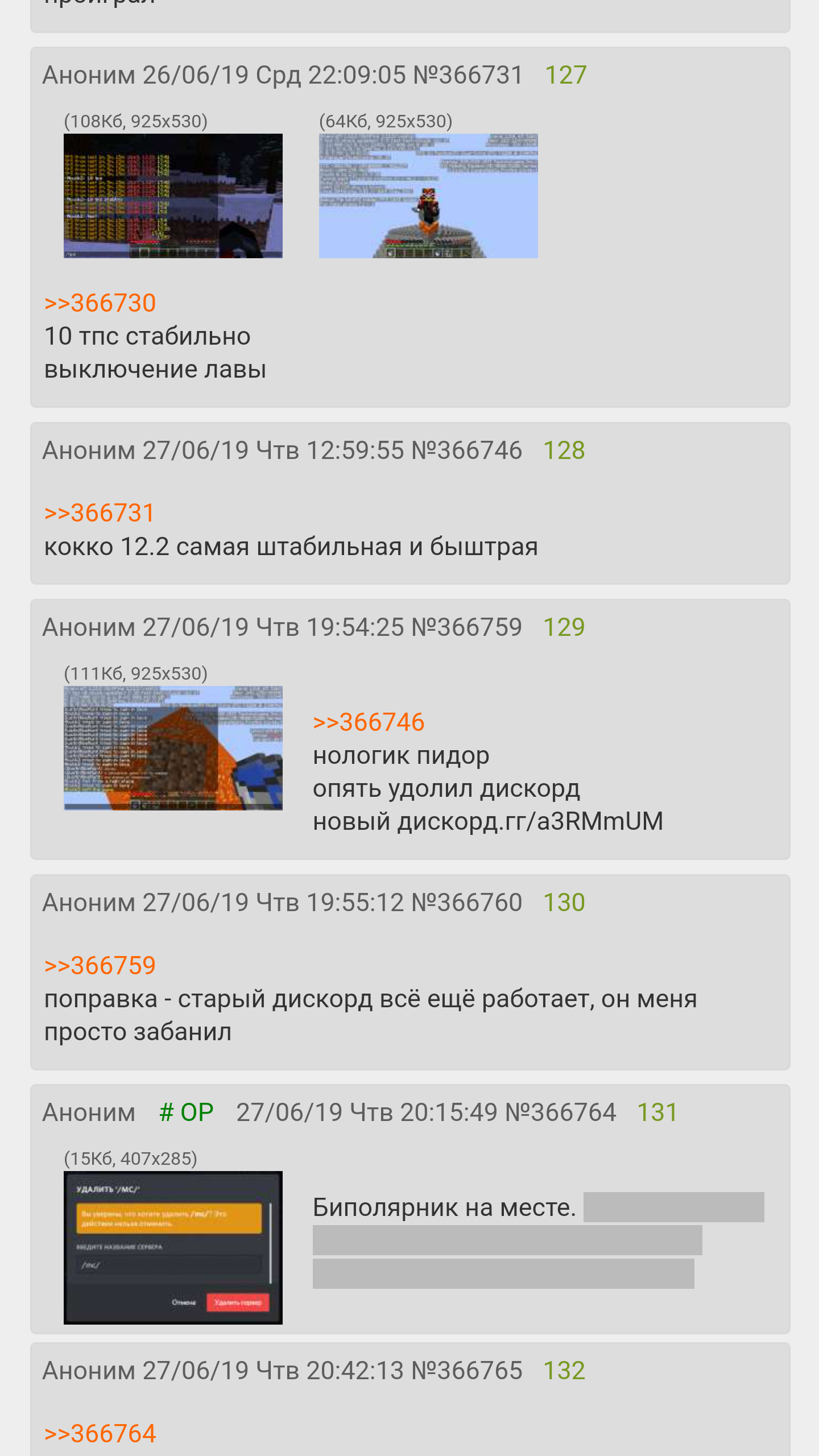
Task: Follow reply link >>366759 in post 130
Action: tap(100, 966)
